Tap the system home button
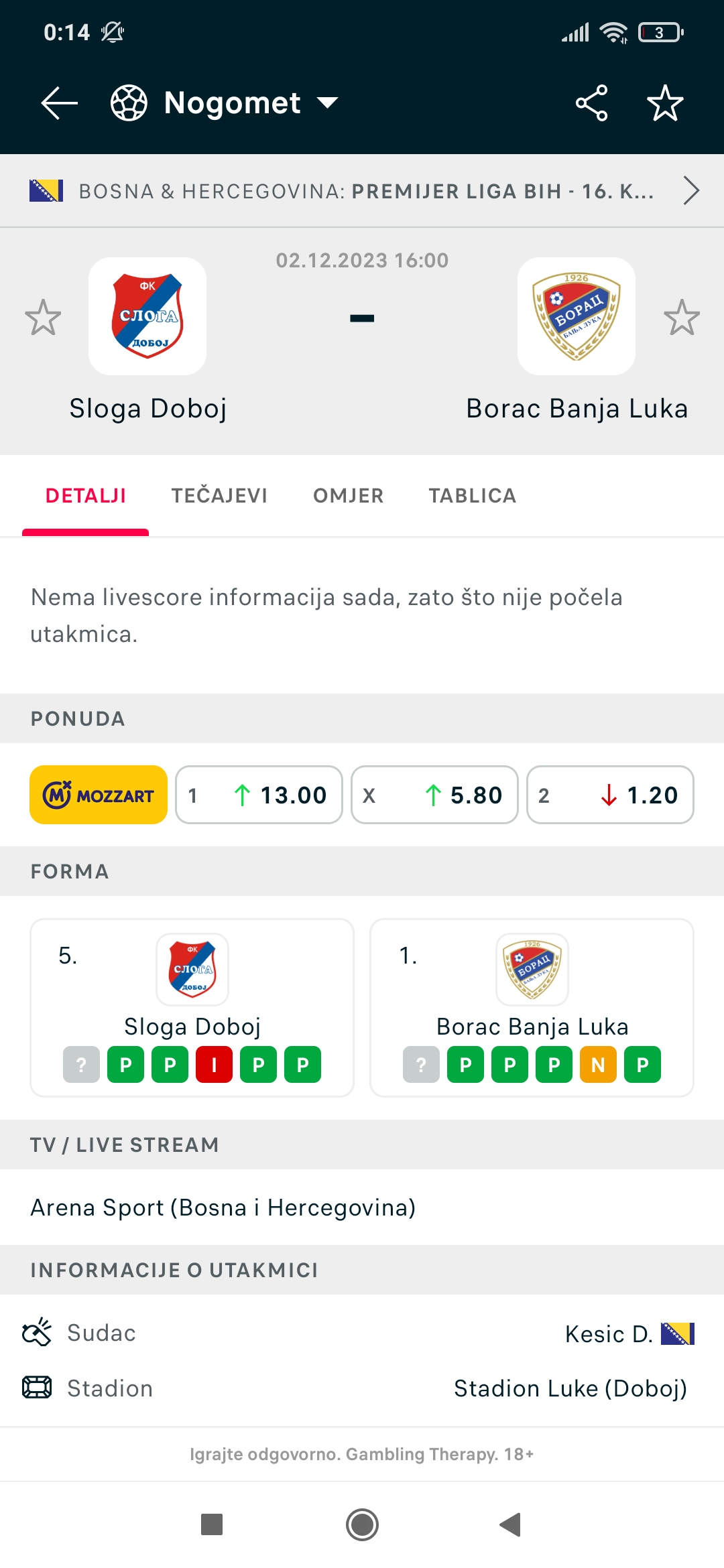The image size is (724, 1568). click(x=362, y=1525)
